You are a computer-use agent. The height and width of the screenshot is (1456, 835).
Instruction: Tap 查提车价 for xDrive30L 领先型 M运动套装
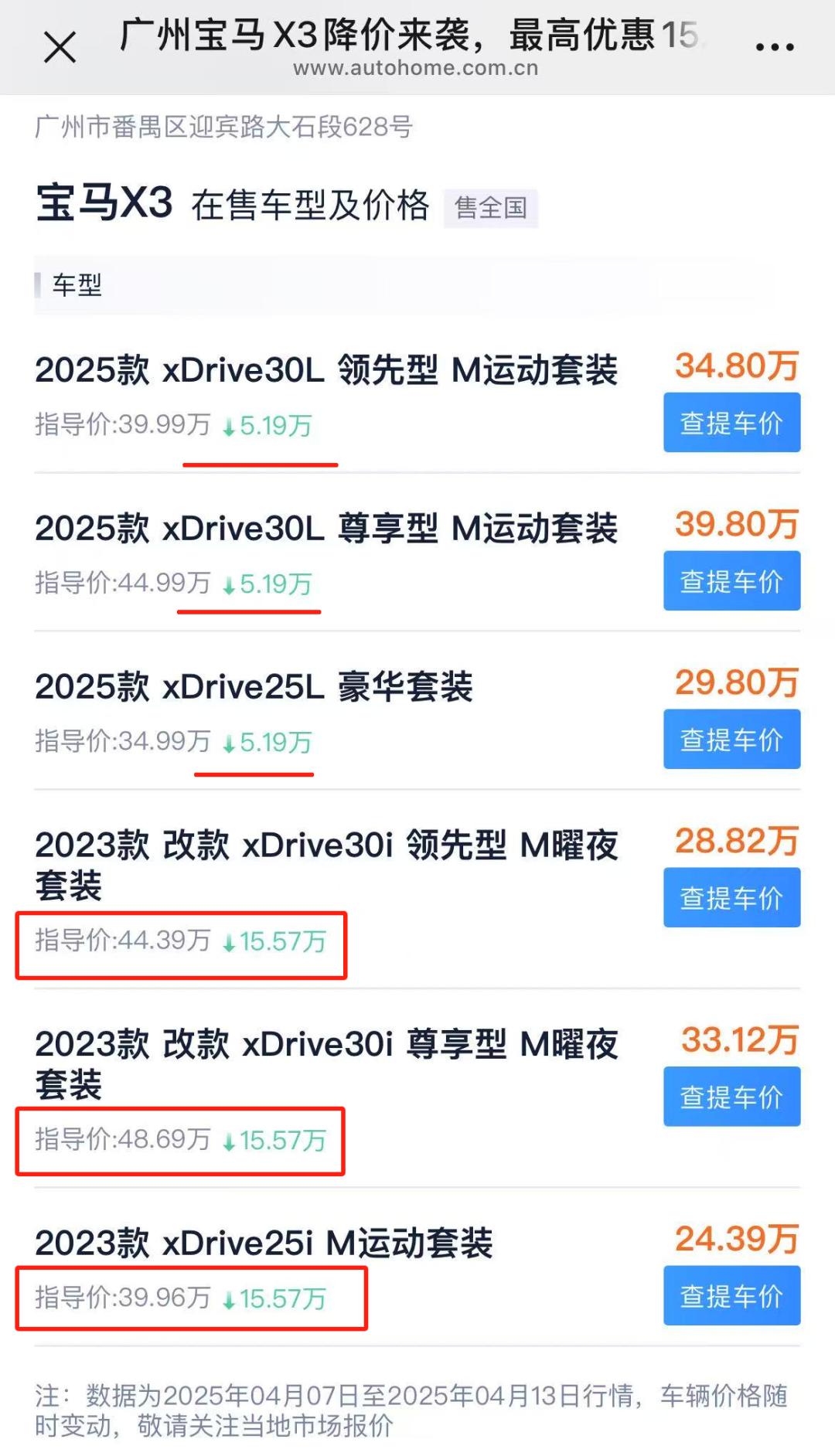click(731, 423)
